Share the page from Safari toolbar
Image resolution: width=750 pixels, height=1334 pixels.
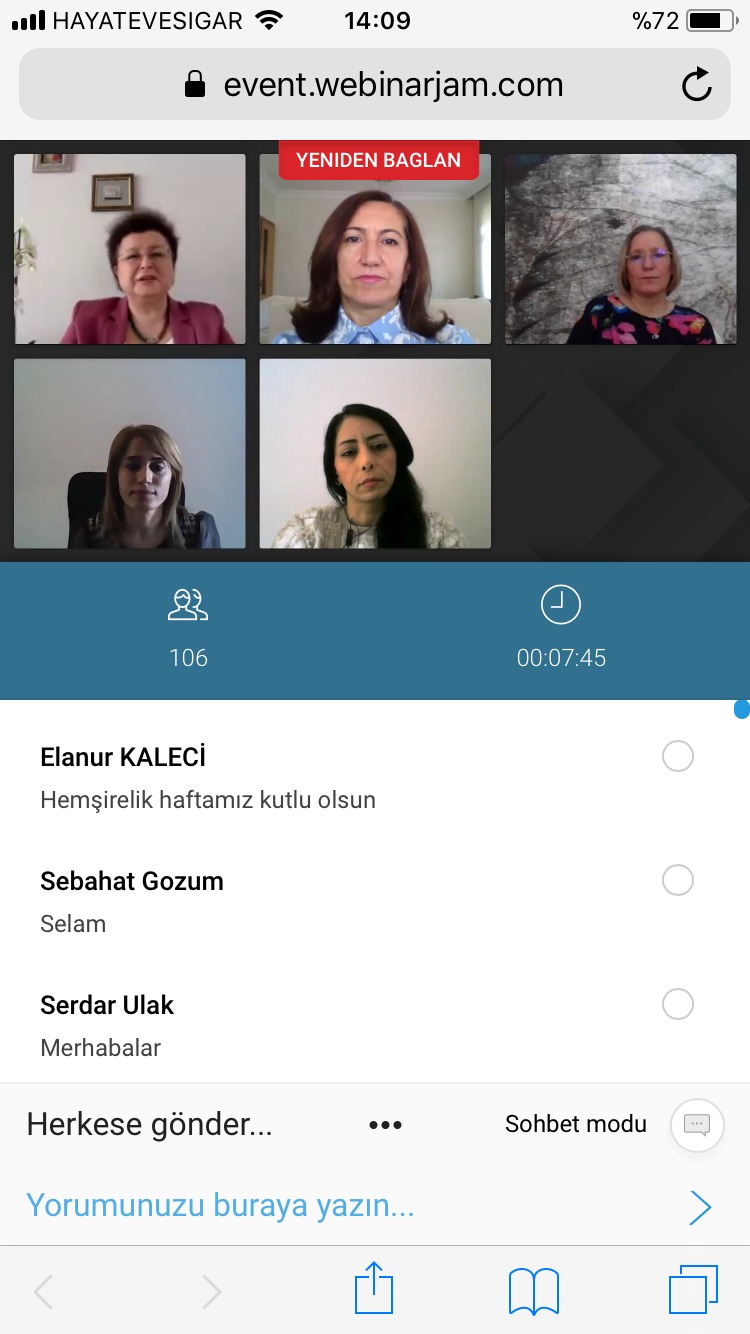tap(374, 1290)
